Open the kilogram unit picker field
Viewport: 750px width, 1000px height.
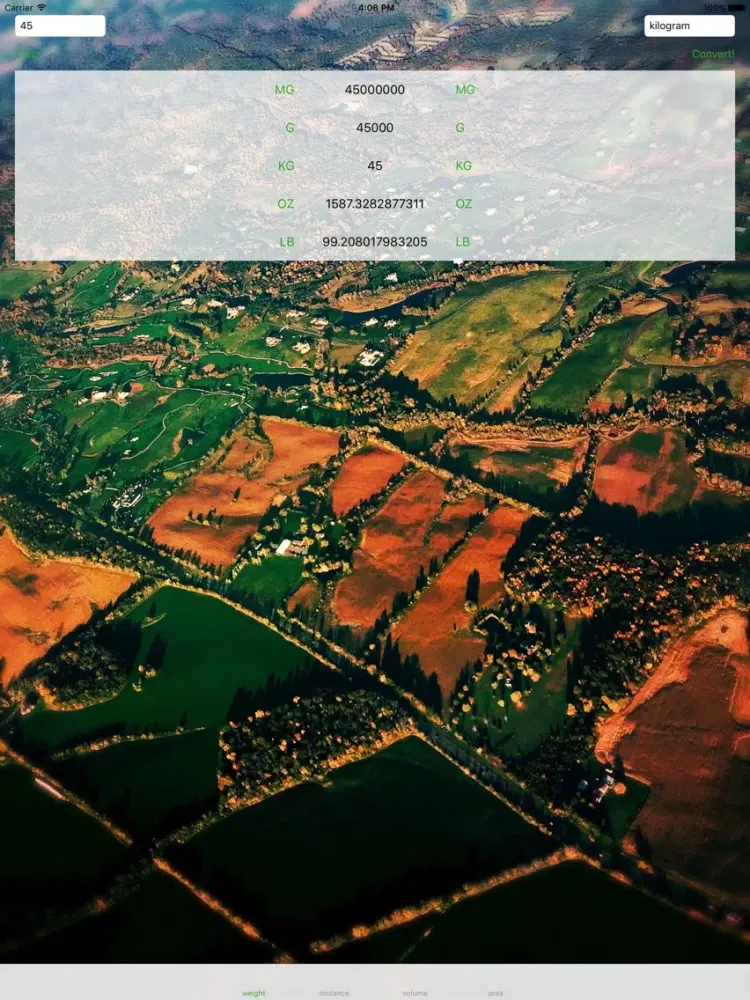689,26
